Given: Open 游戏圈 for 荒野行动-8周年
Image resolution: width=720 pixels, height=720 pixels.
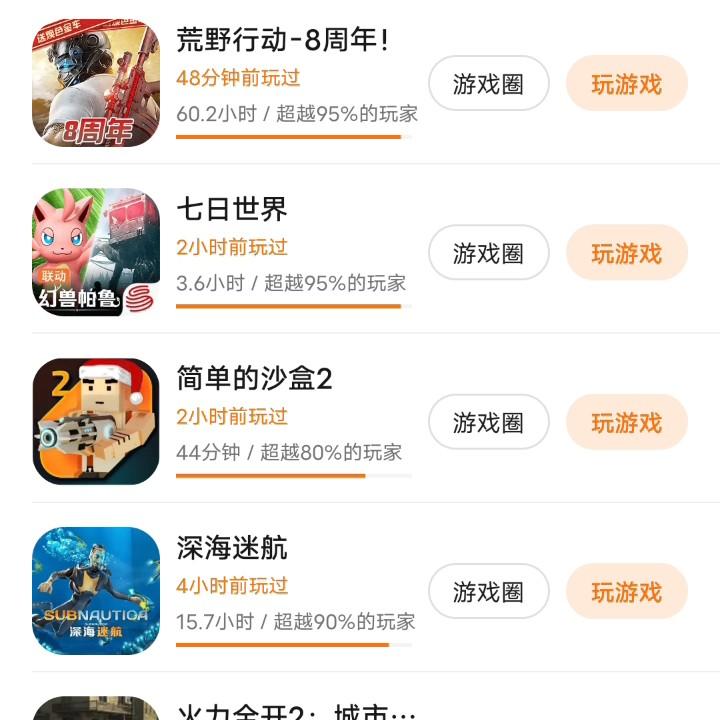Looking at the screenshot, I should tap(488, 83).
